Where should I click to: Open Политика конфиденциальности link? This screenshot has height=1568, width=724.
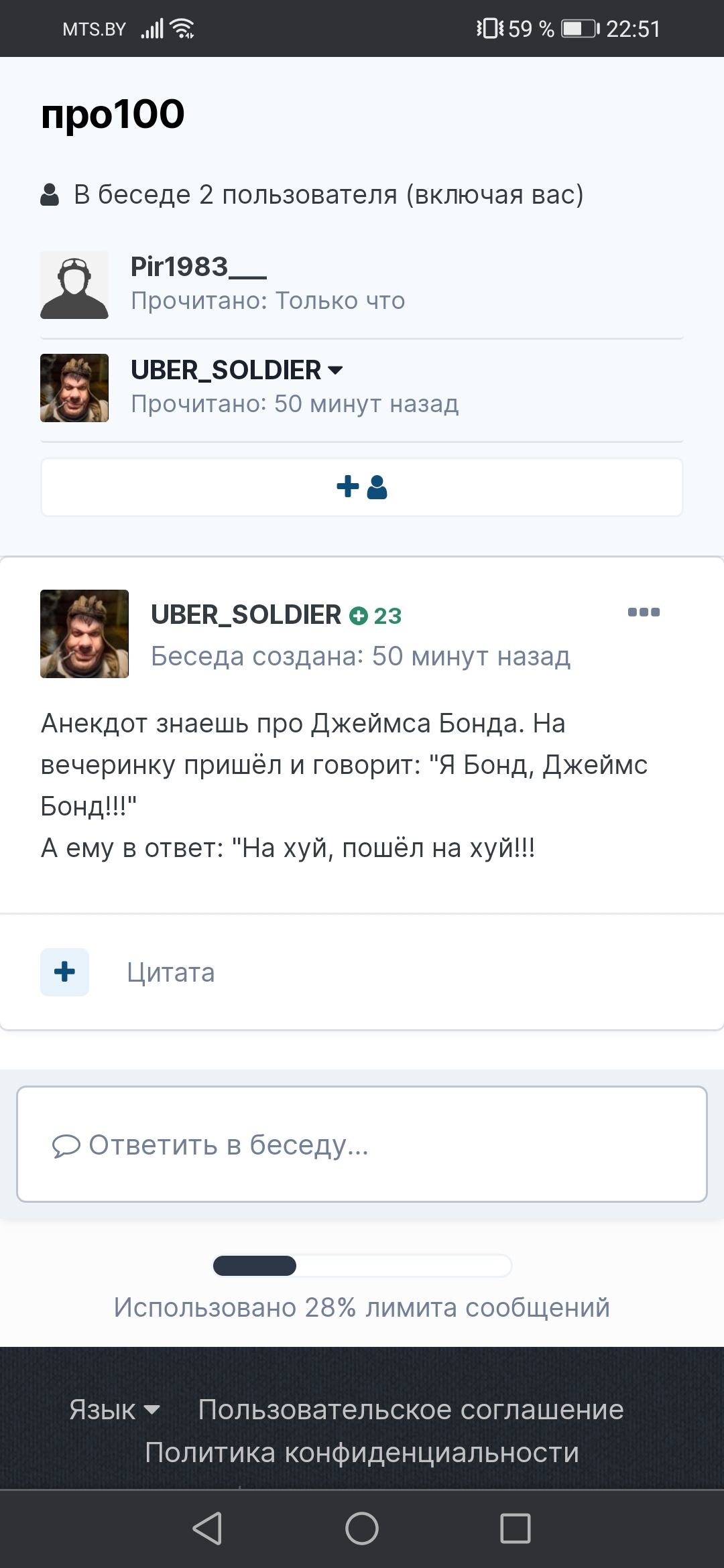pyautogui.click(x=362, y=1453)
